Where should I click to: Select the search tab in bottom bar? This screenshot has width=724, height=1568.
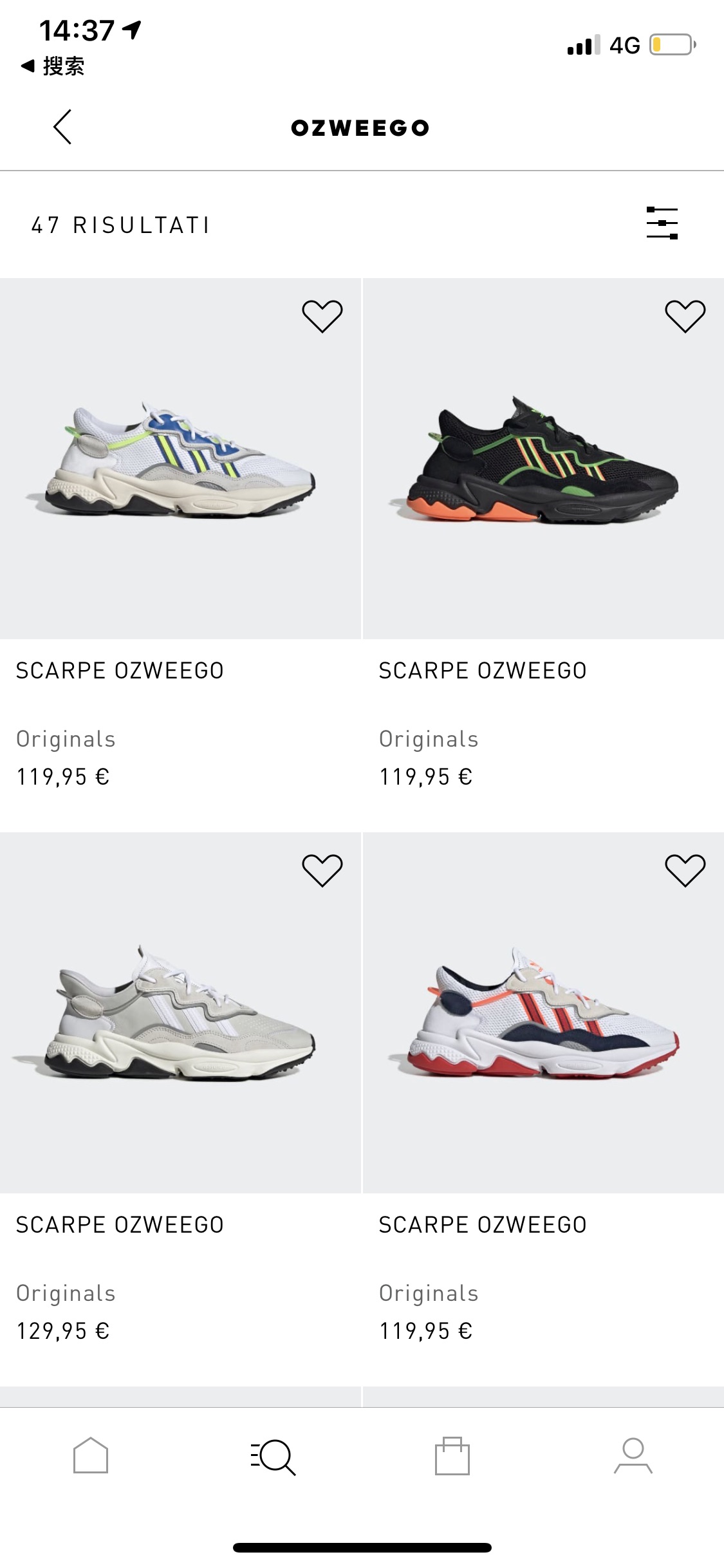[273, 1455]
